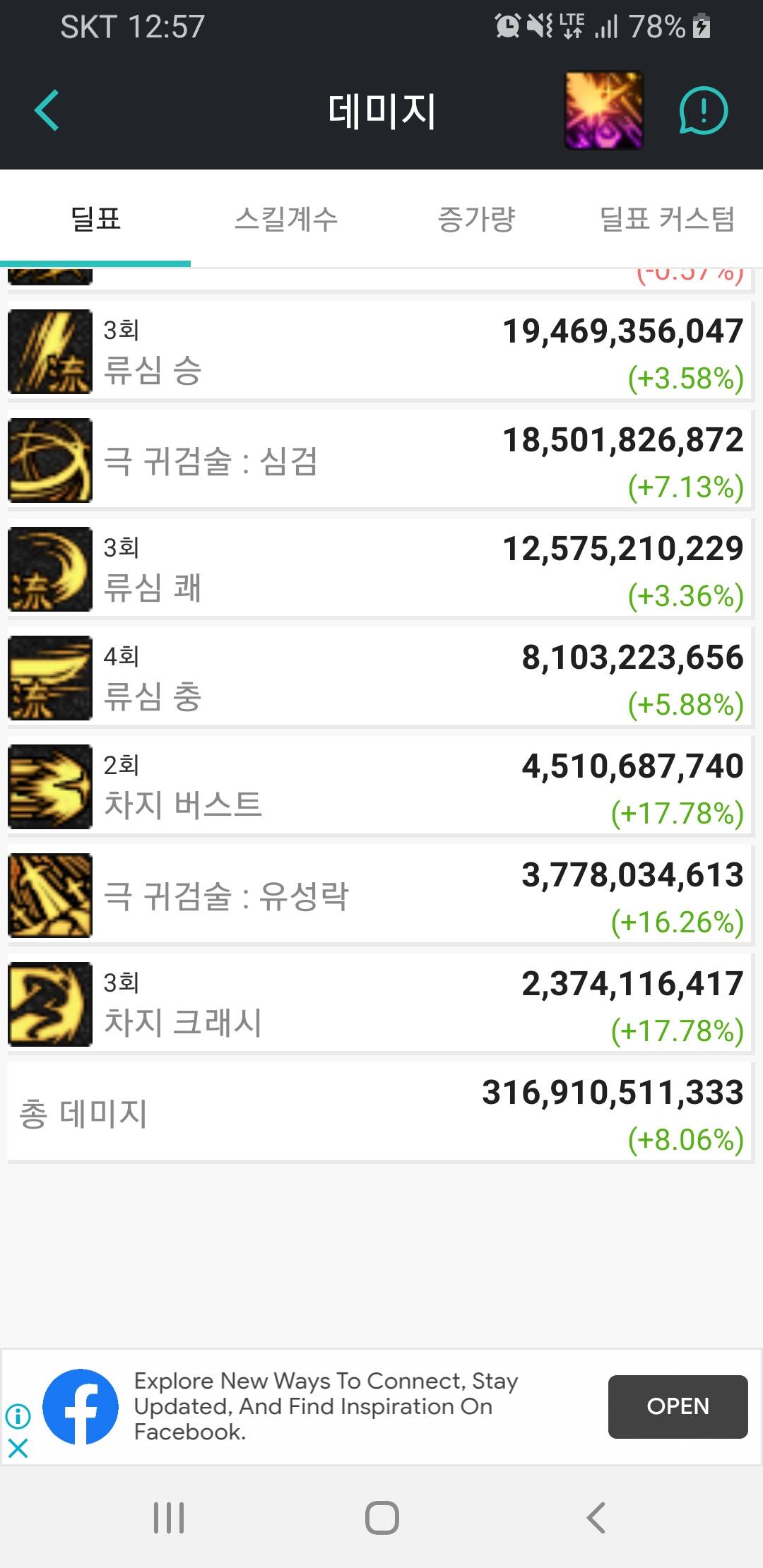Open the 차지 크래시 skill row
Image resolution: width=763 pixels, height=1568 pixels.
coord(381,1004)
